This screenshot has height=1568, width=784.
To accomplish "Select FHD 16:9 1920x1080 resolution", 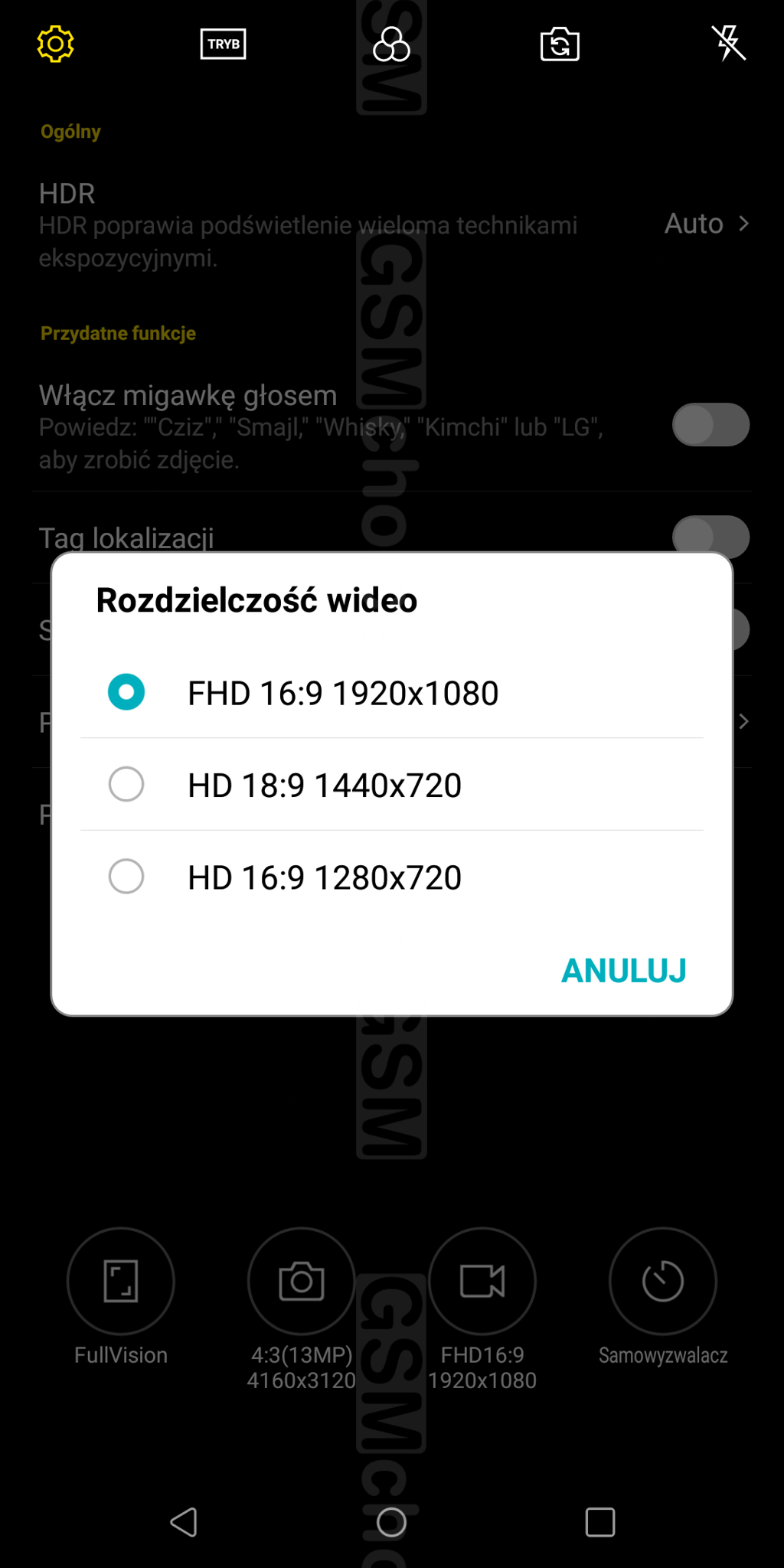I will click(x=391, y=692).
